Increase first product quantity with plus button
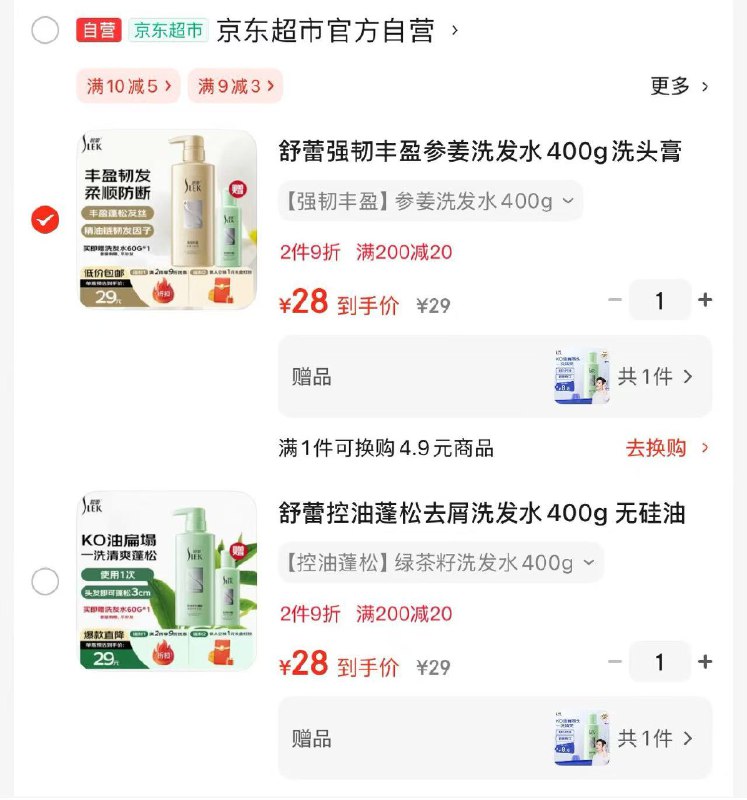This screenshot has width=747, height=800. [707, 300]
